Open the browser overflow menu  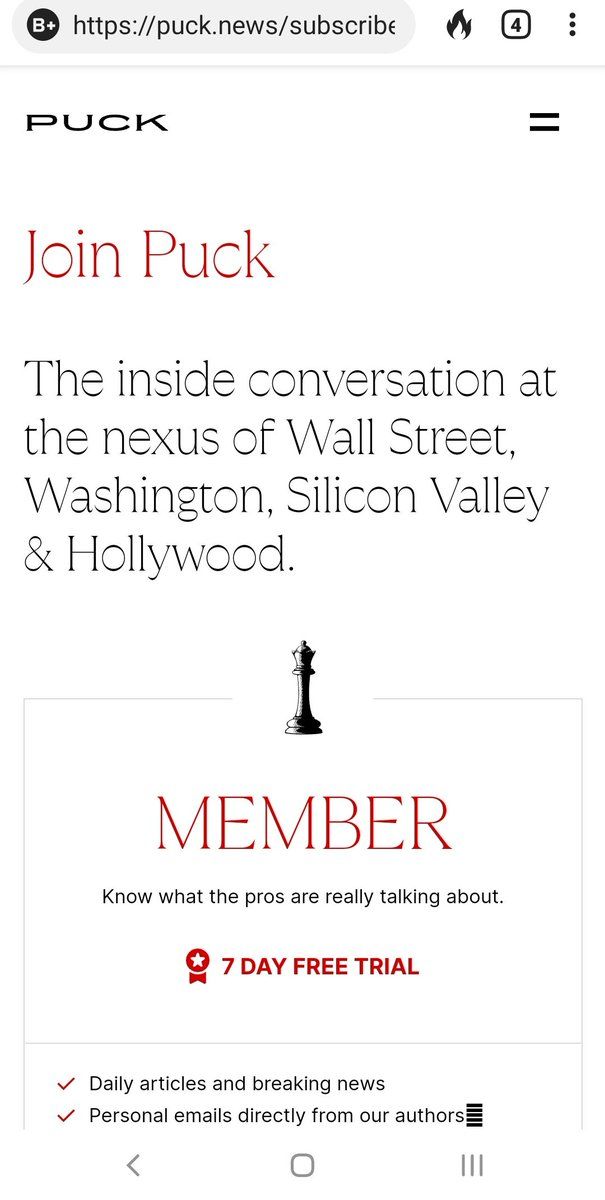[572, 25]
